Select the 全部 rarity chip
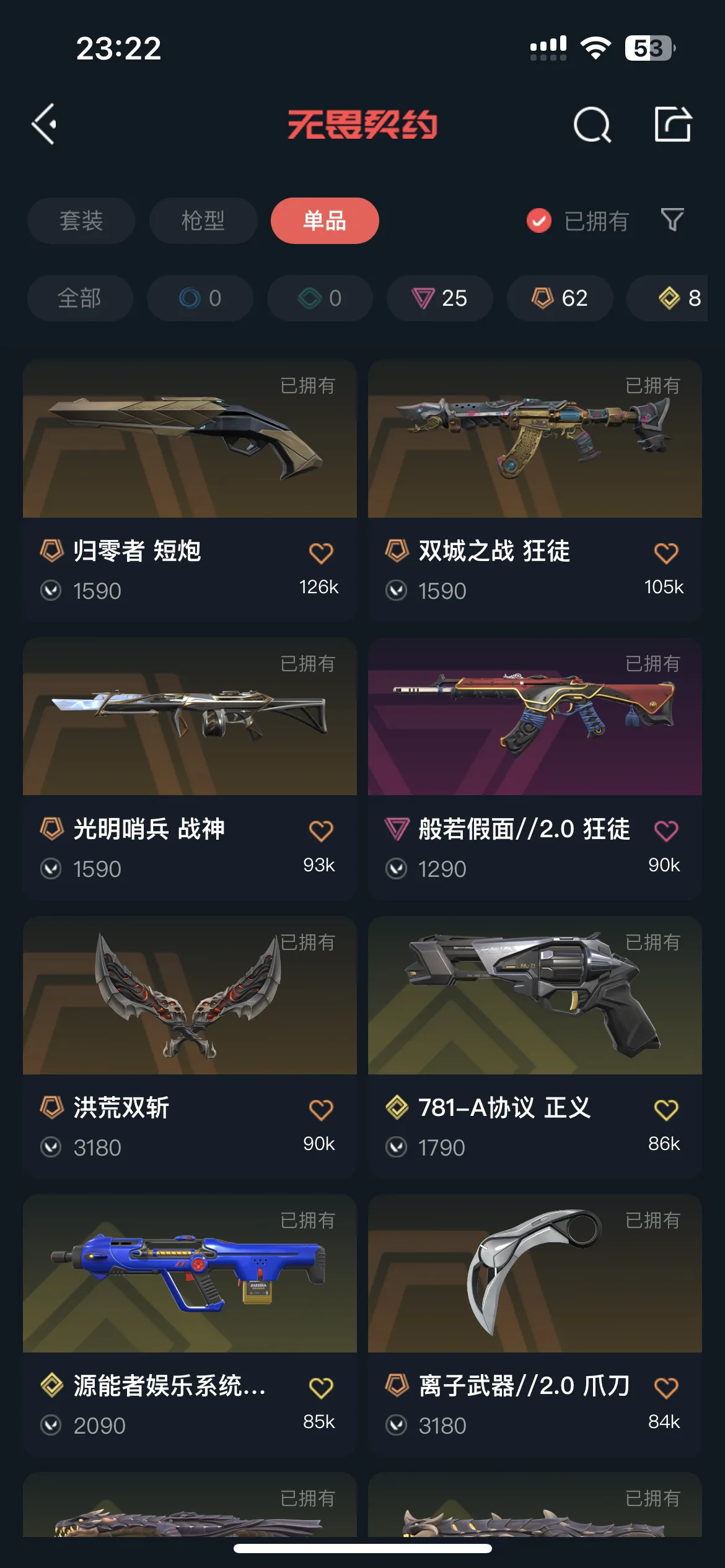 click(x=80, y=298)
